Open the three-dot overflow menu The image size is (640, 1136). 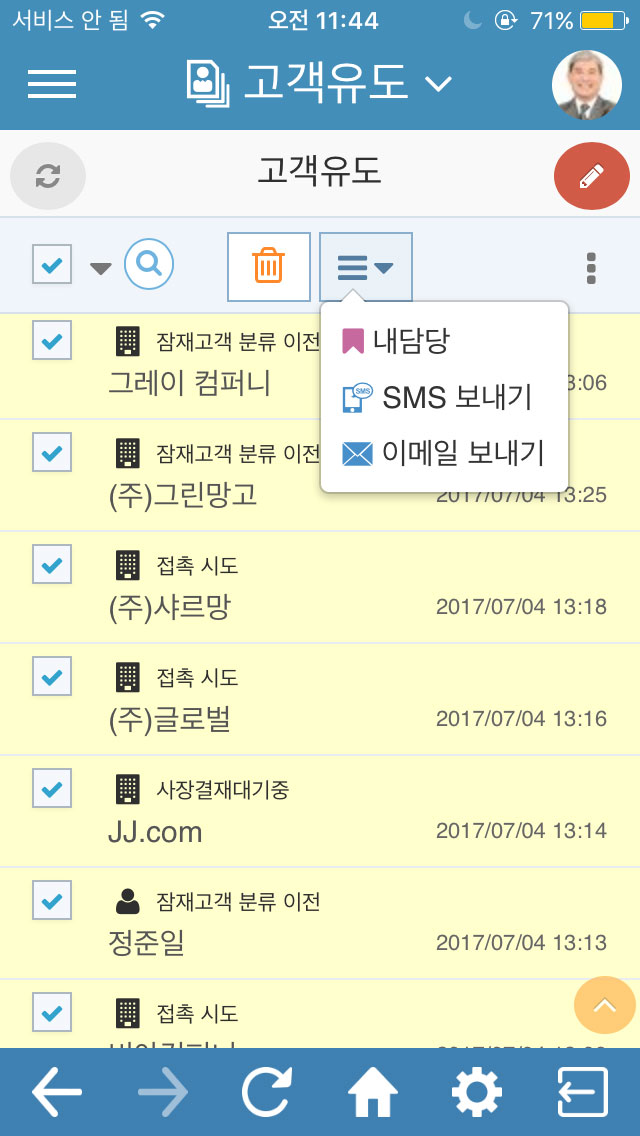591,268
